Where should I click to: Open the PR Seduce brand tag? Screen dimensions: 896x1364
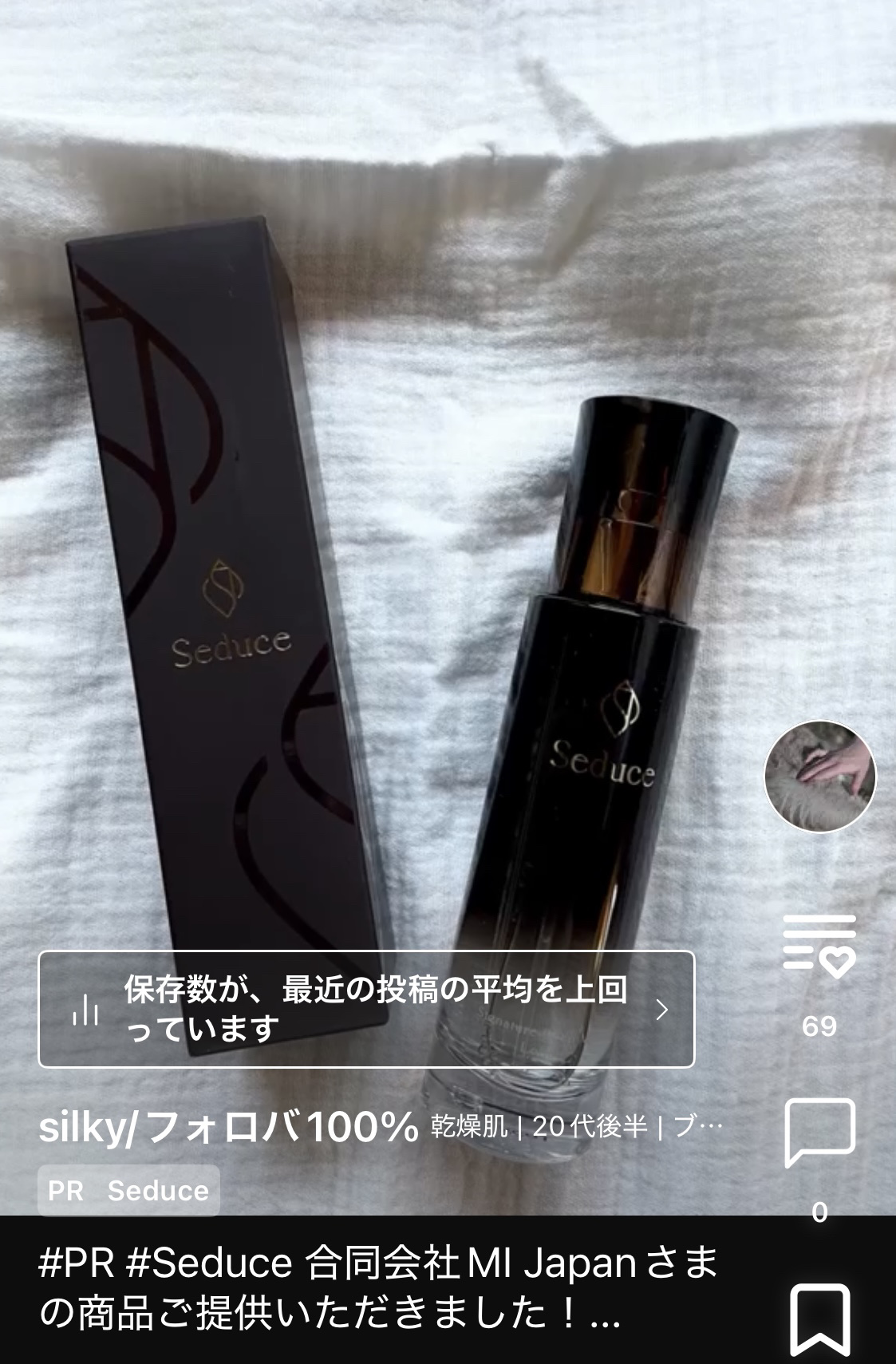(128, 1190)
